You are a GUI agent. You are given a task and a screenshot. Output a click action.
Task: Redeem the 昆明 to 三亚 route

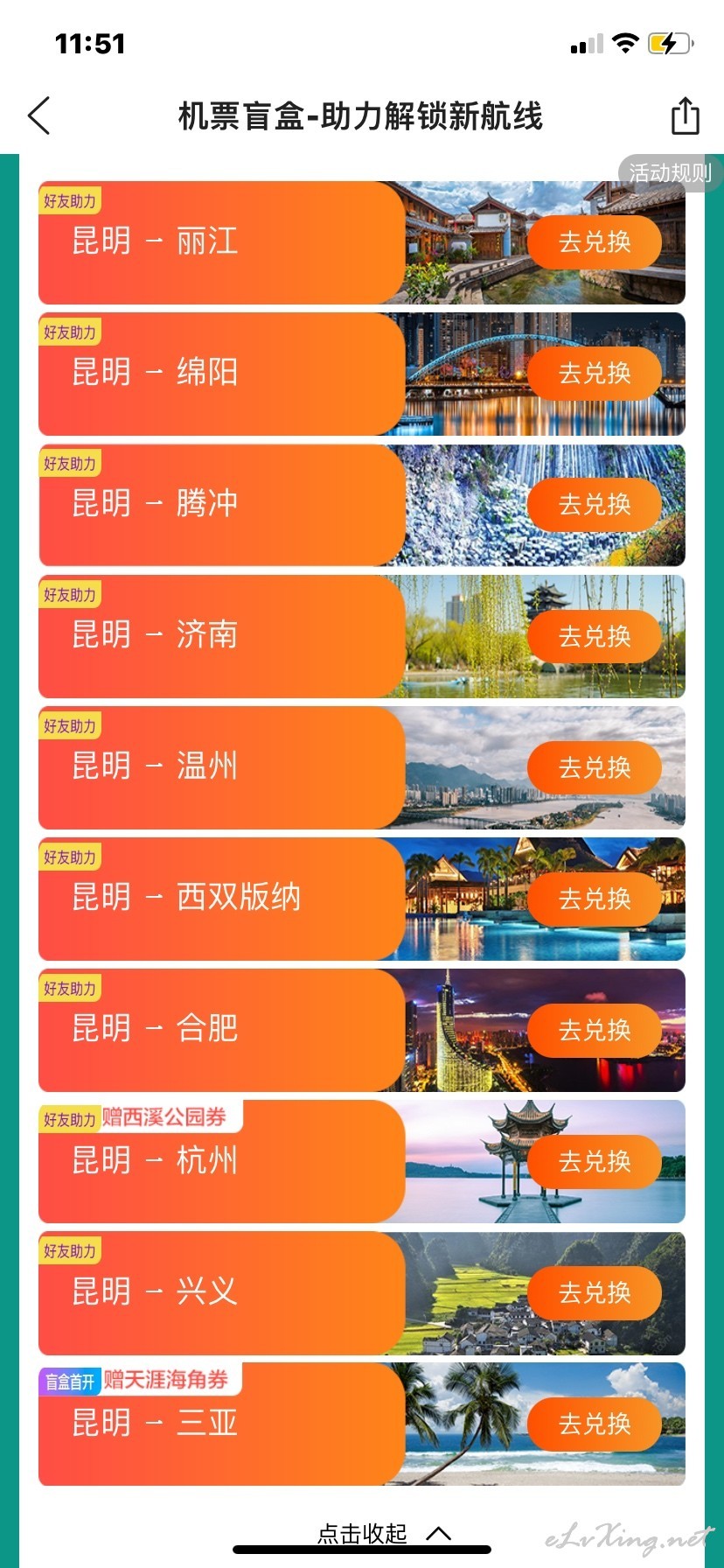coord(595,1424)
